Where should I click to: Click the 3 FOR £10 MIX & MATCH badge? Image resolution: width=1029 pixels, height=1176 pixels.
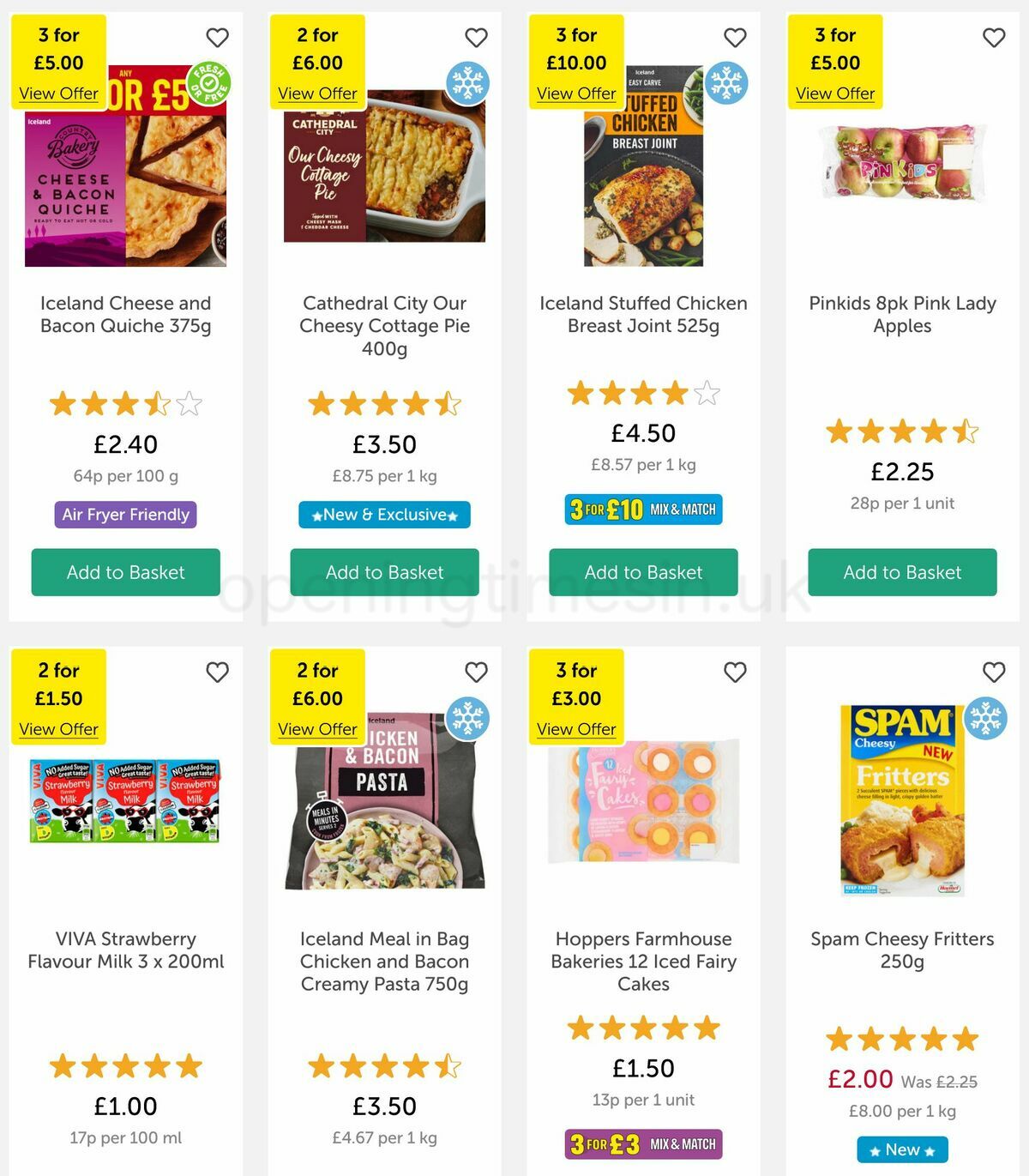[644, 510]
